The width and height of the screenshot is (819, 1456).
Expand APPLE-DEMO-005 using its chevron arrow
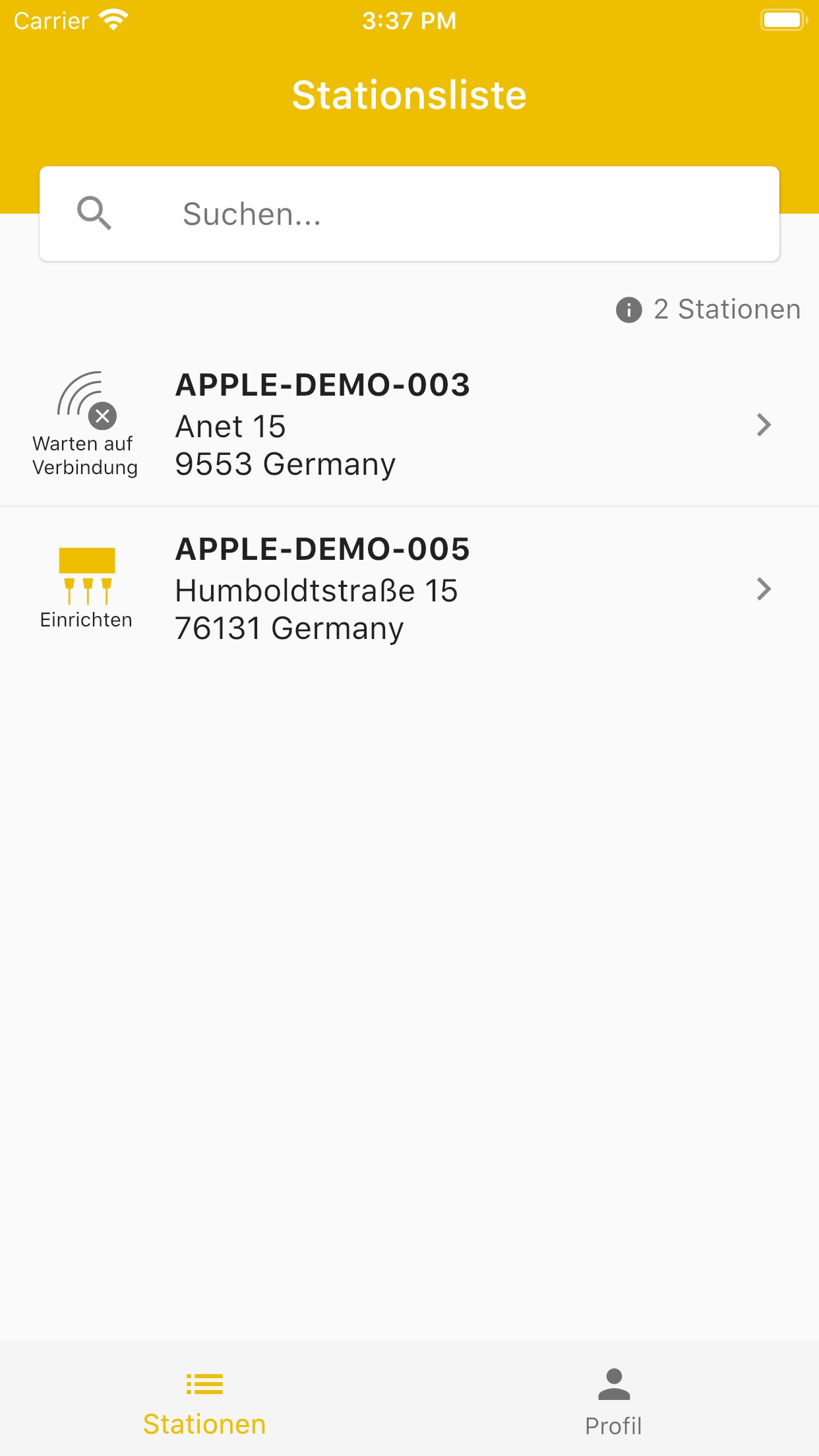point(763,590)
